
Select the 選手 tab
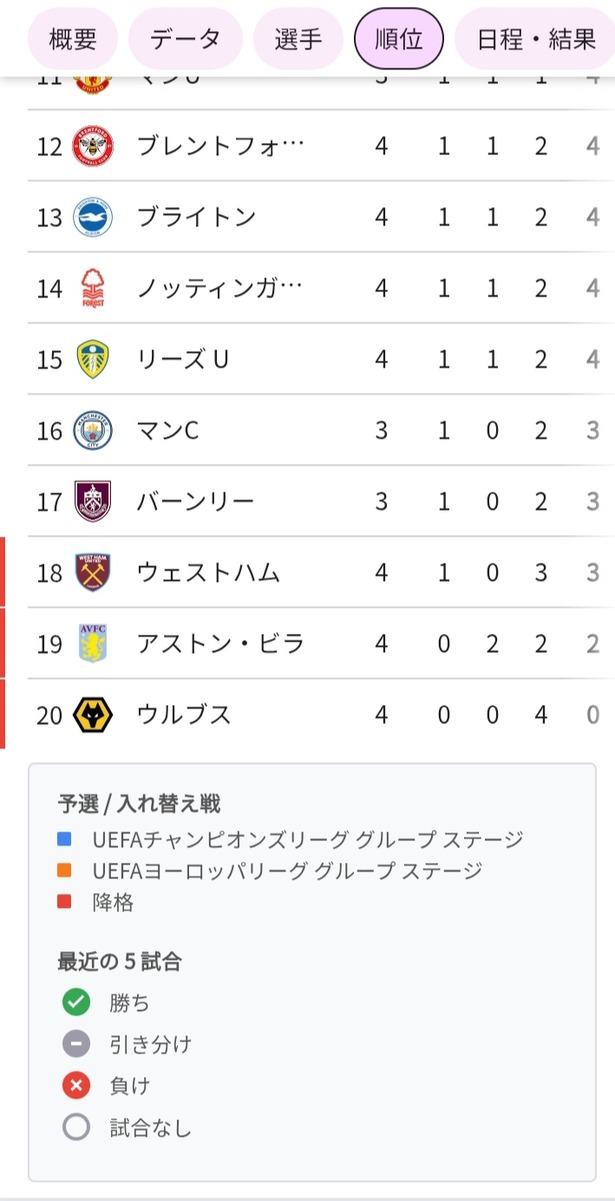[x=298, y=40]
